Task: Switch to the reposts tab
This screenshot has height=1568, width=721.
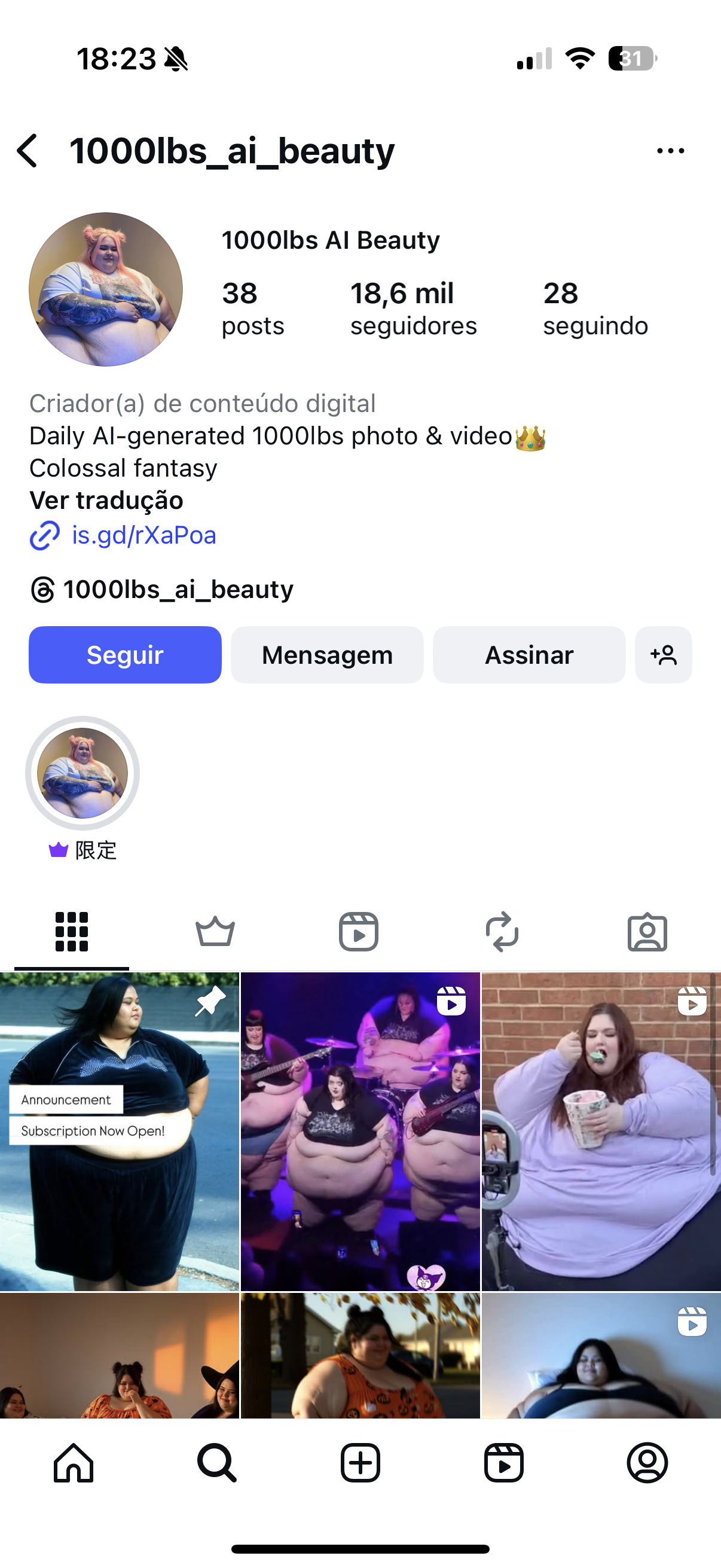Action: (502, 931)
